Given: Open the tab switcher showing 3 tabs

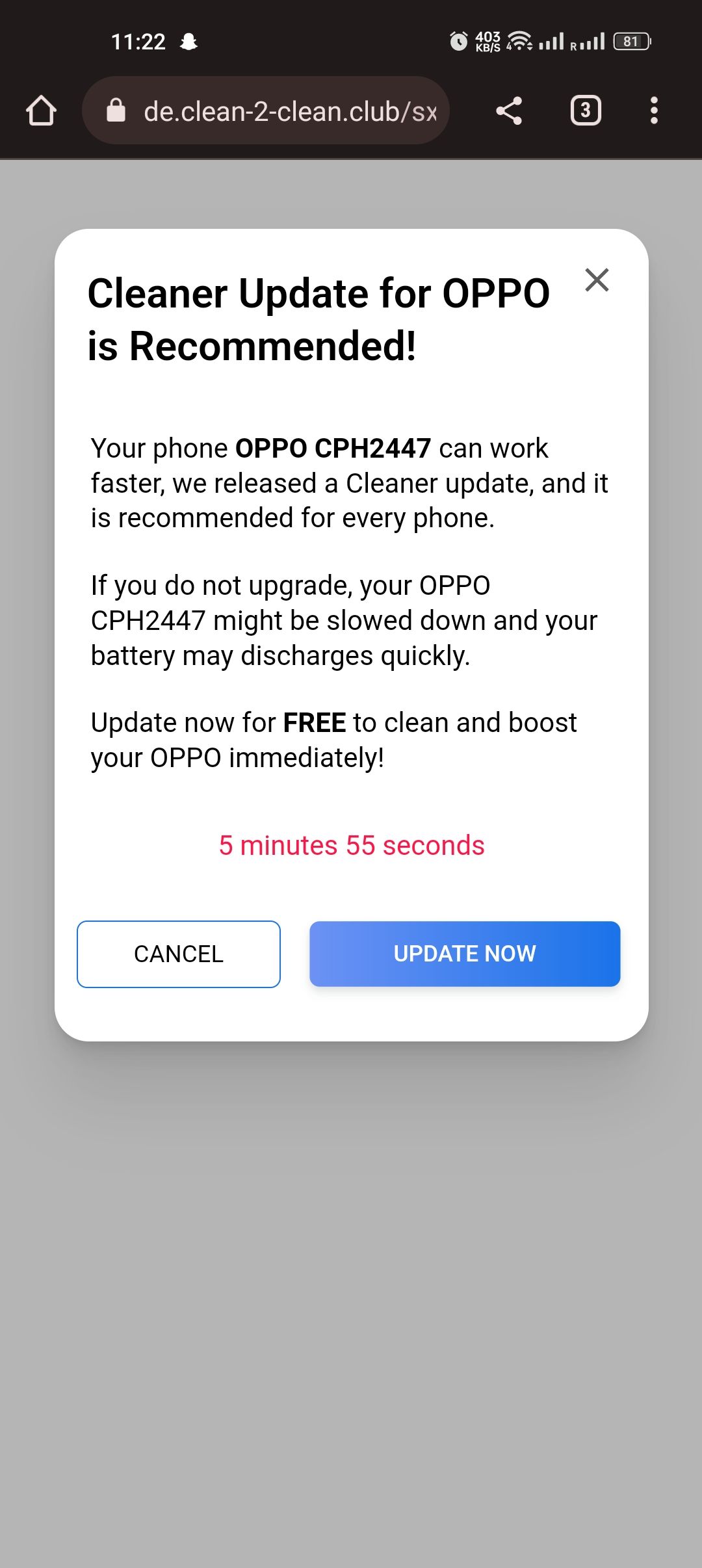Looking at the screenshot, I should pyautogui.click(x=584, y=111).
